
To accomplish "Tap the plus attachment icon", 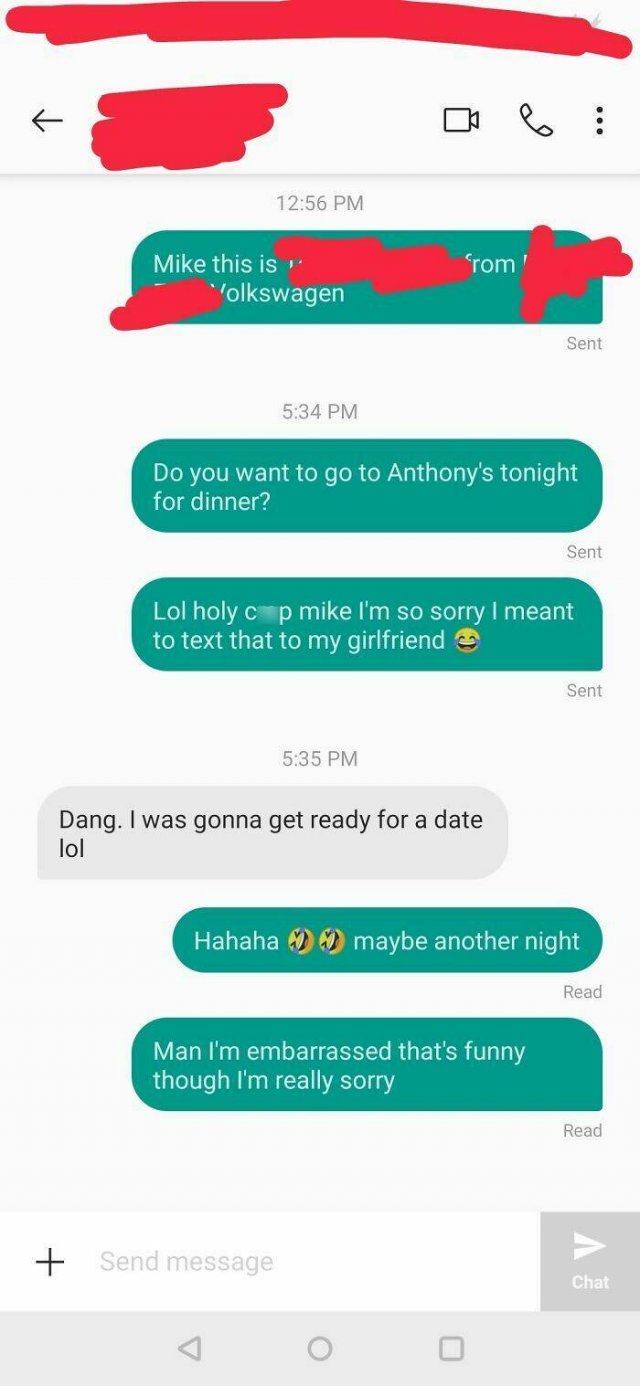I will click(49, 1262).
